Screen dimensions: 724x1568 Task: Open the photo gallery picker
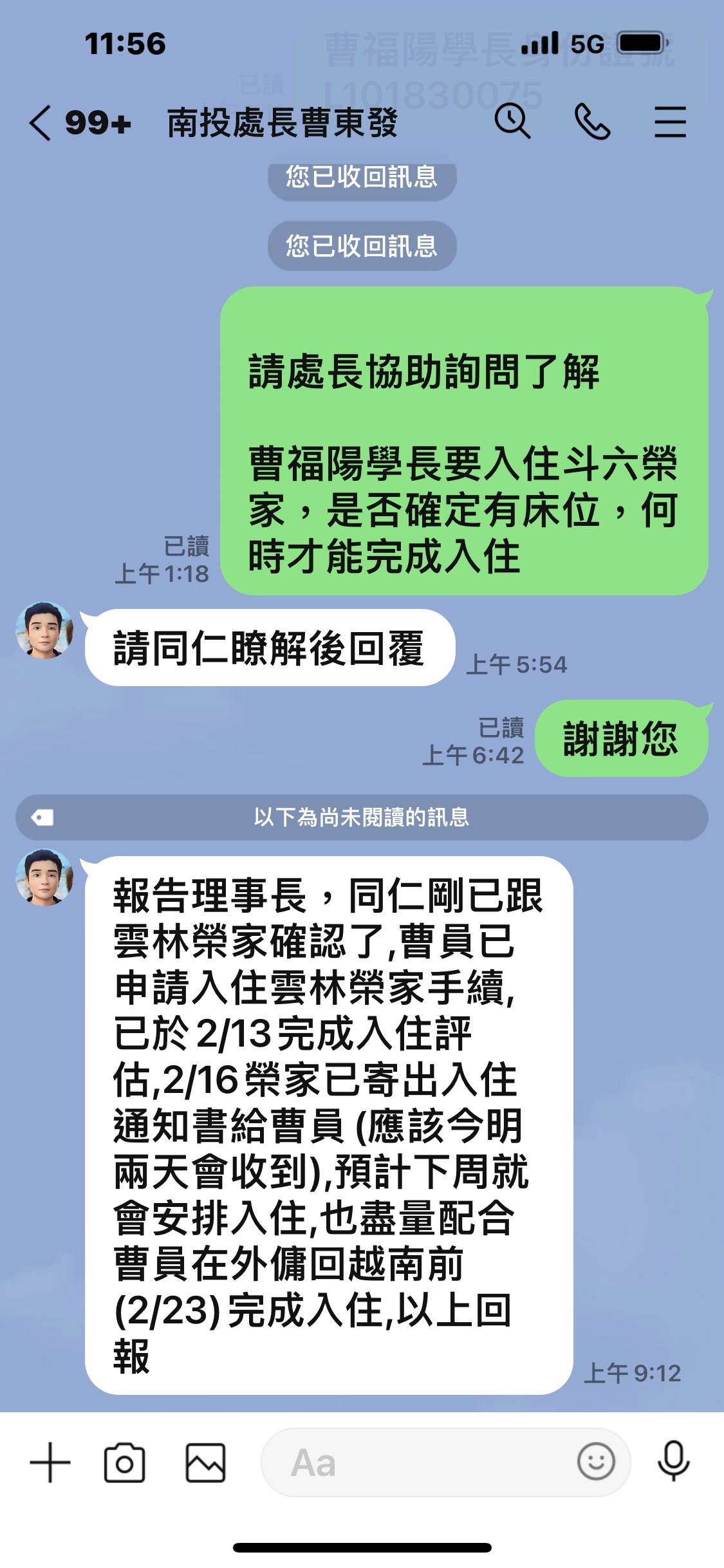tap(205, 1462)
